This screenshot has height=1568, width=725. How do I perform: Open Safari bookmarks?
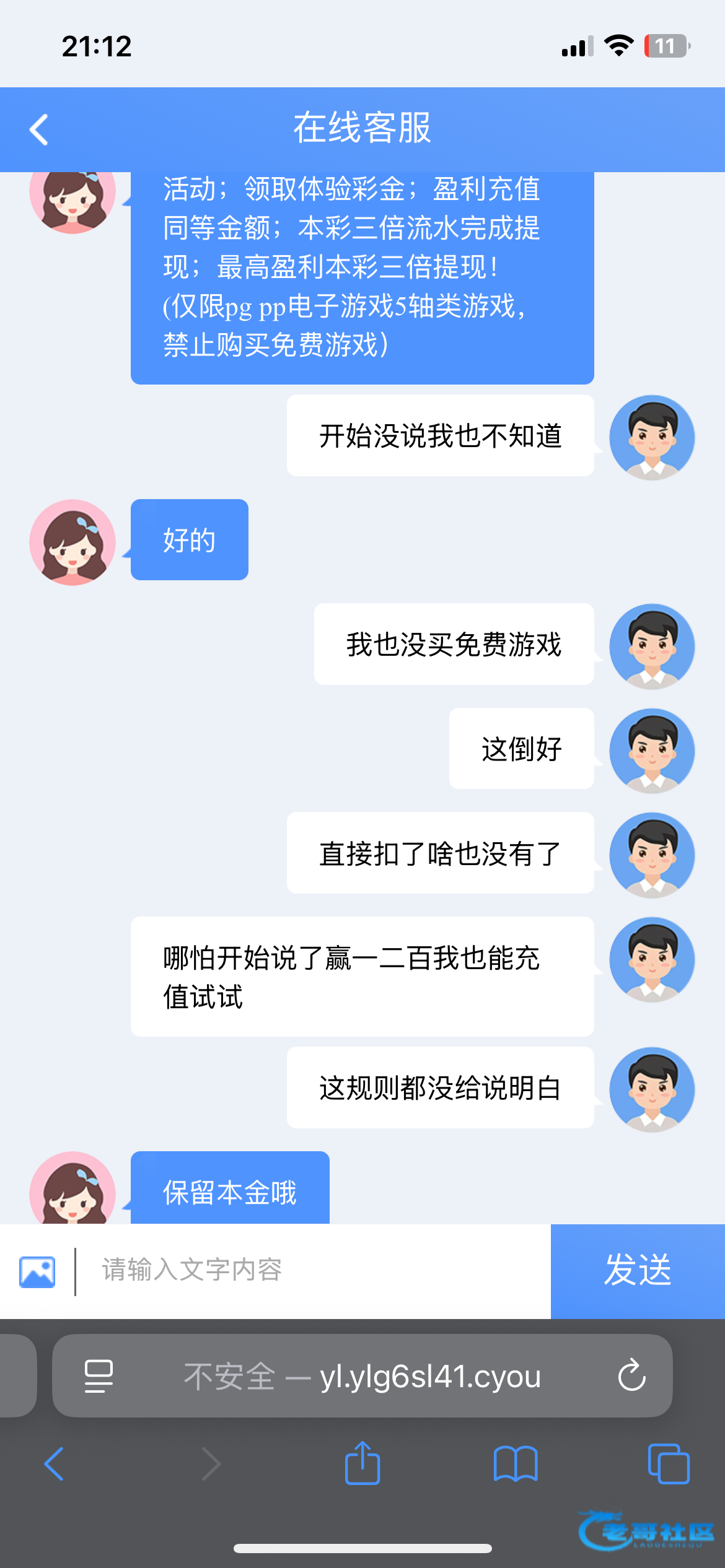[x=516, y=1464]
